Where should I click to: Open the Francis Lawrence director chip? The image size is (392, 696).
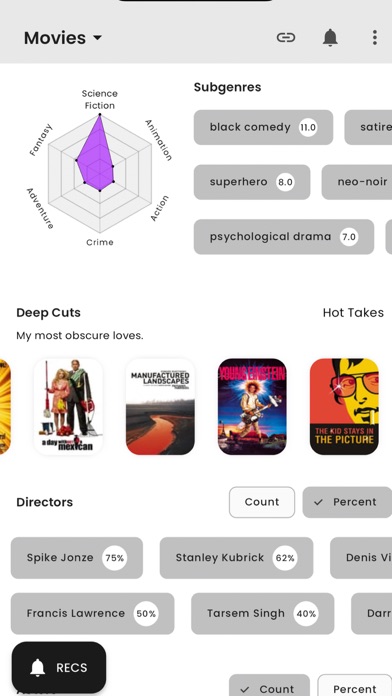(92, 613)
